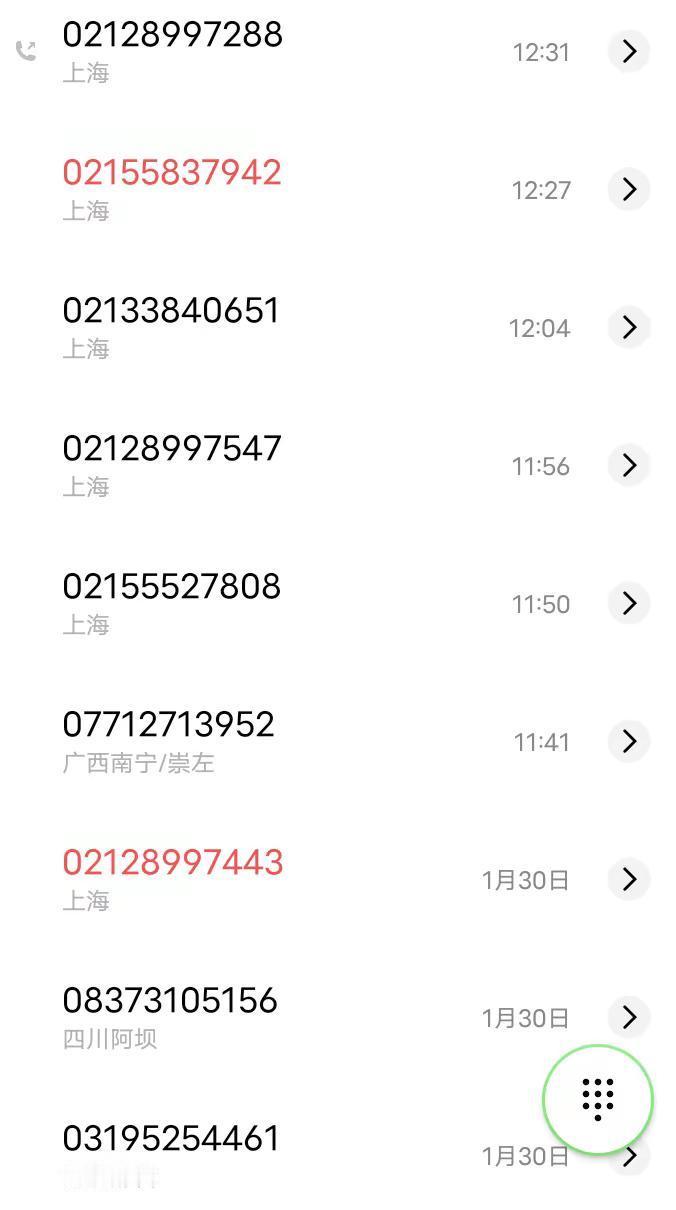View info arrow for 08373105156
Image resolution: width=676 pixels, height=1210 pixels.
(629, 1017)
